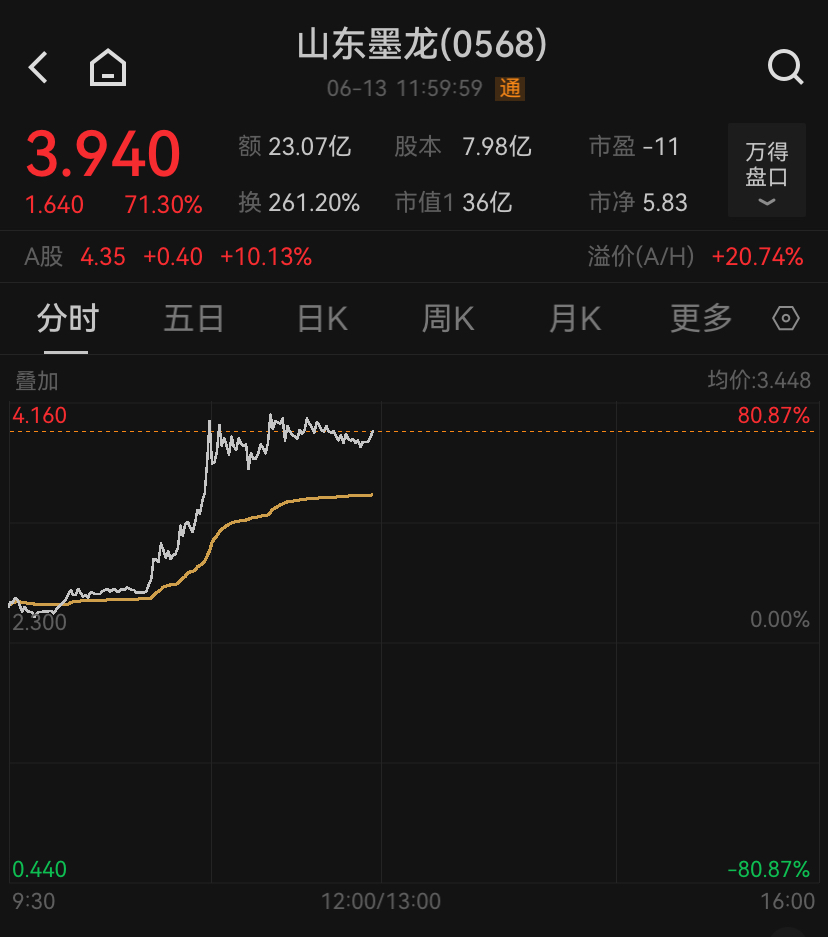Switch to the 五日 chart tab
828x937 pixels.
tap(194, 319)
